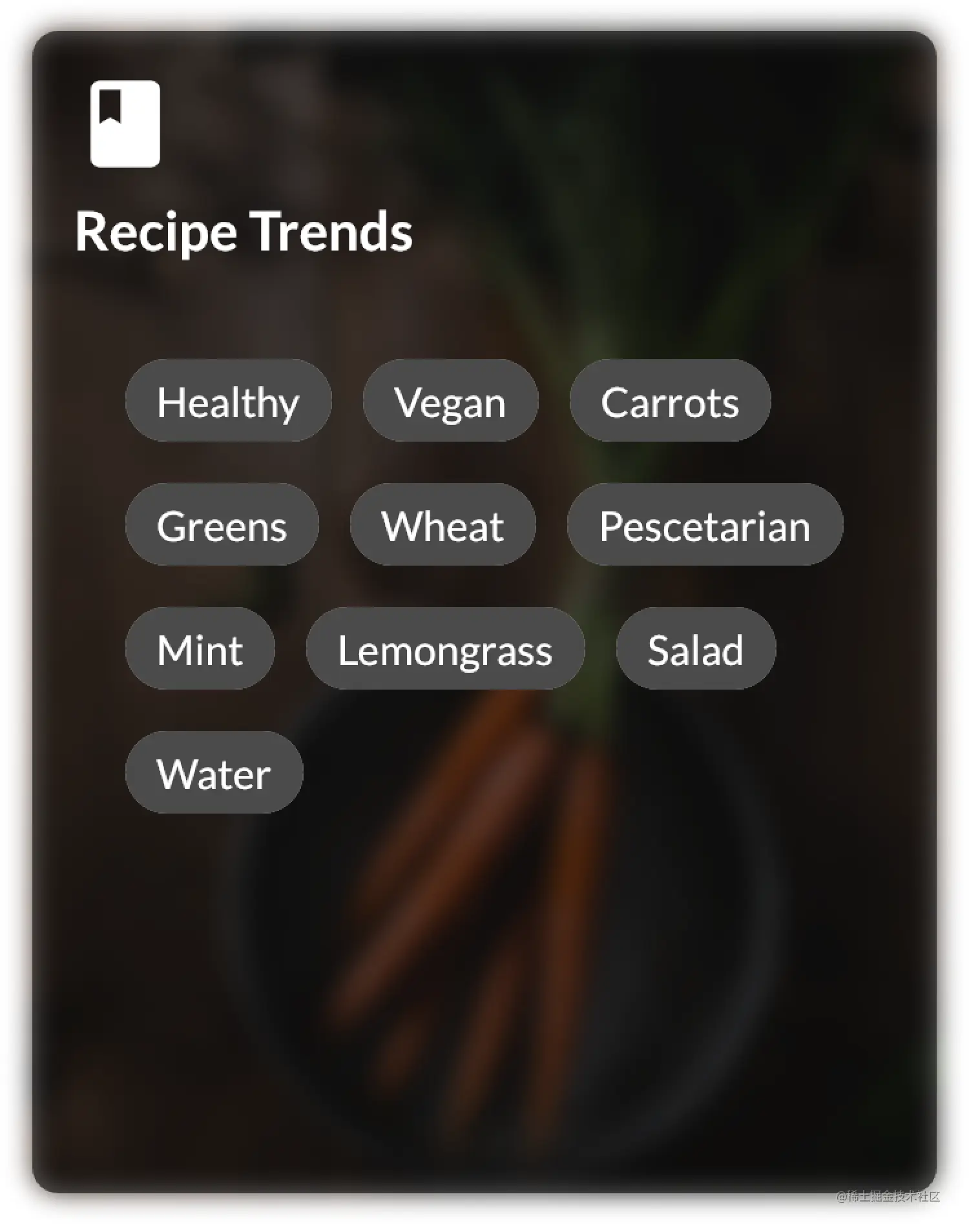Tap the Vegan tag
Screen dimensions: 969x1232
[450, 401]
